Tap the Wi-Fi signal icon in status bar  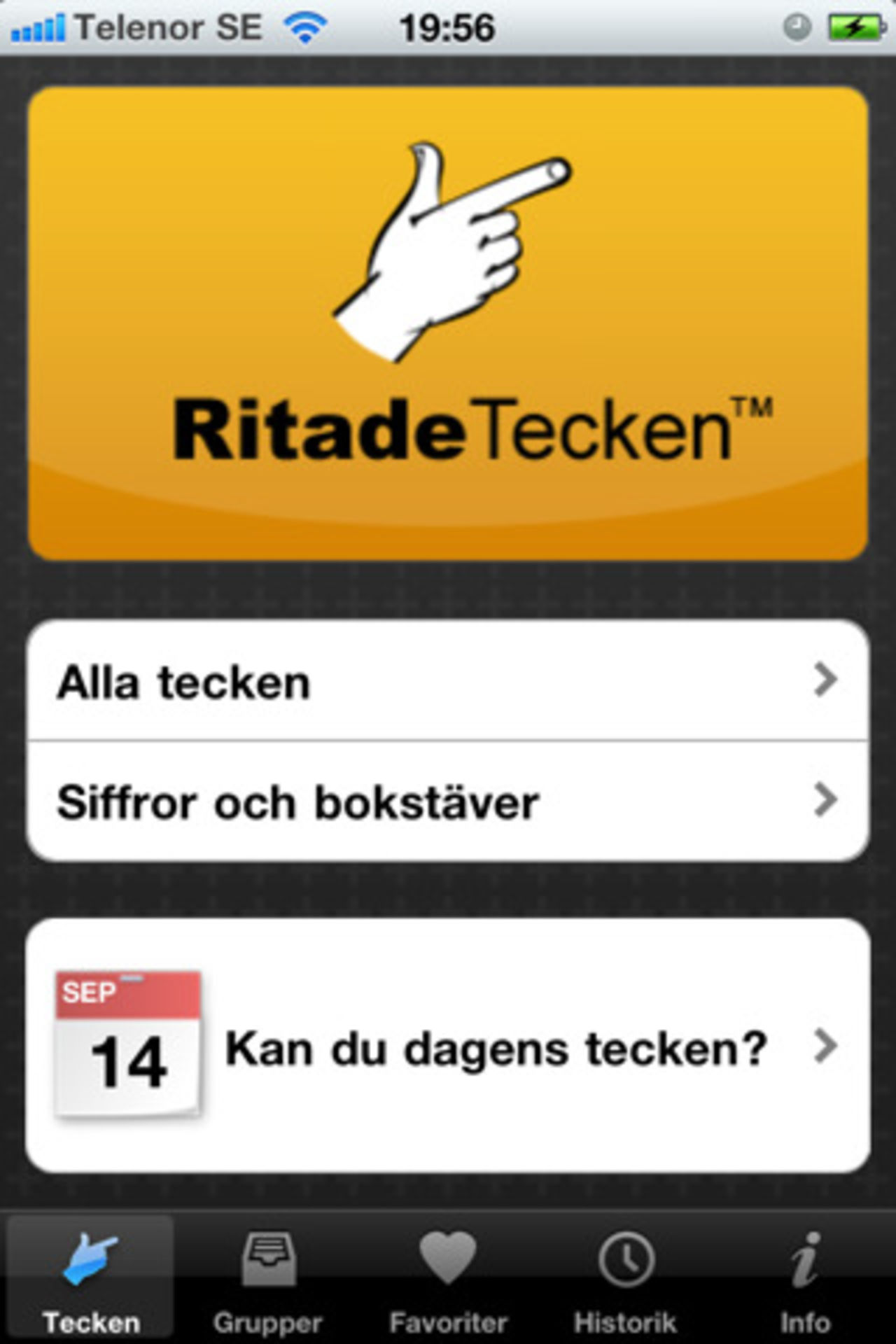point(307,25)
